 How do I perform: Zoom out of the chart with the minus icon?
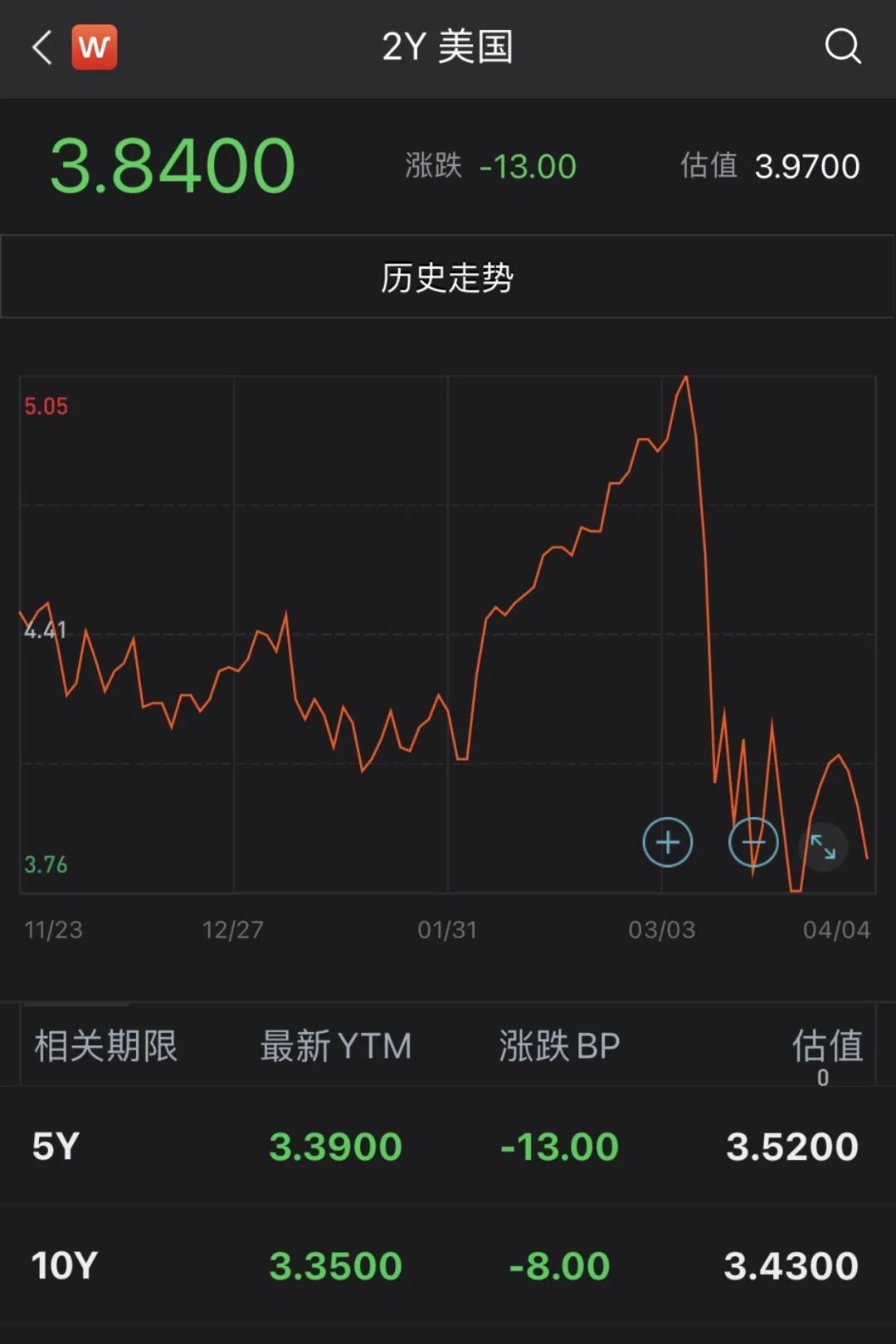(753, 842)
